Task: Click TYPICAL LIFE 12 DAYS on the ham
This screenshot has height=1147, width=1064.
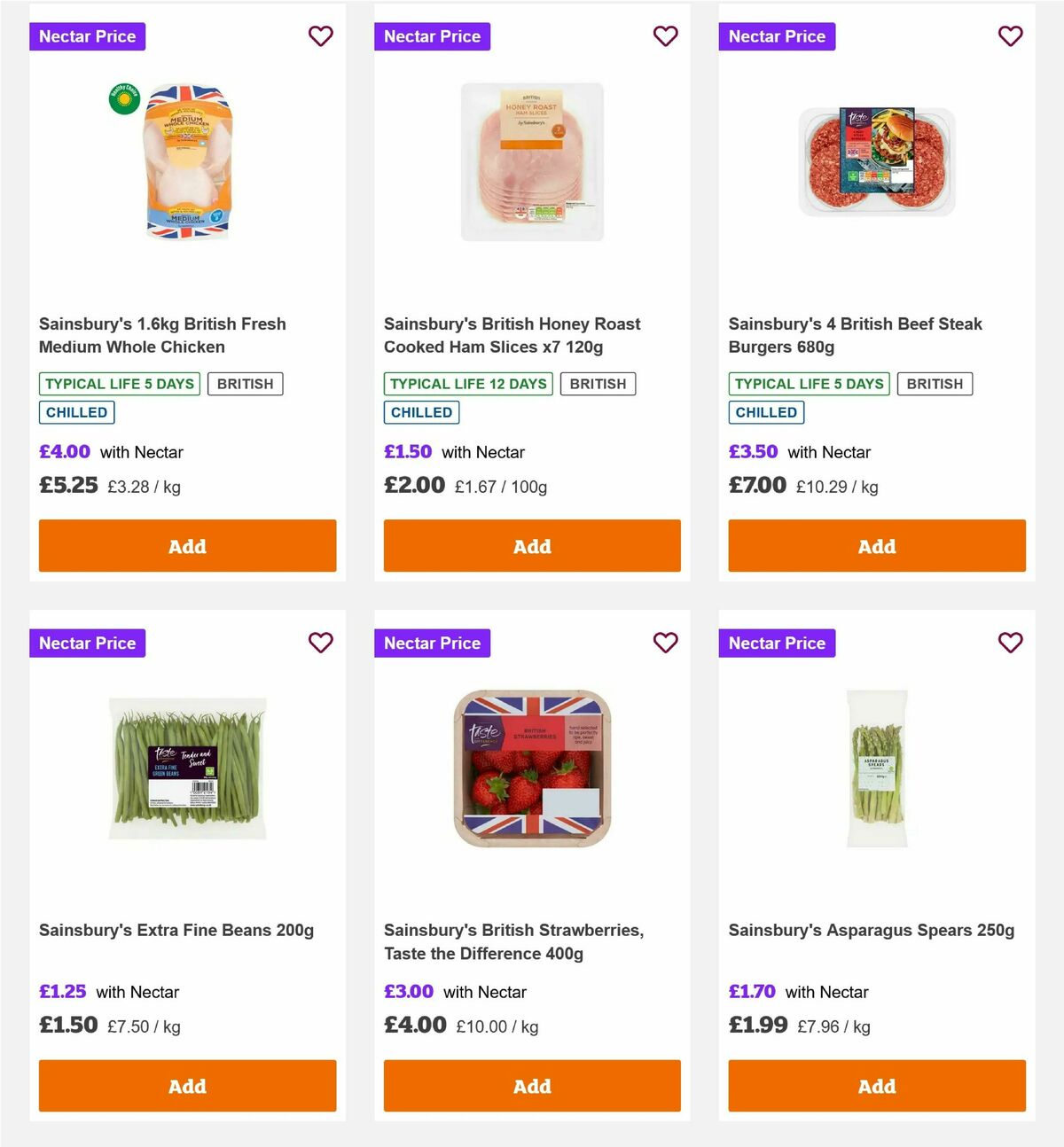Action: click(467, 384)
